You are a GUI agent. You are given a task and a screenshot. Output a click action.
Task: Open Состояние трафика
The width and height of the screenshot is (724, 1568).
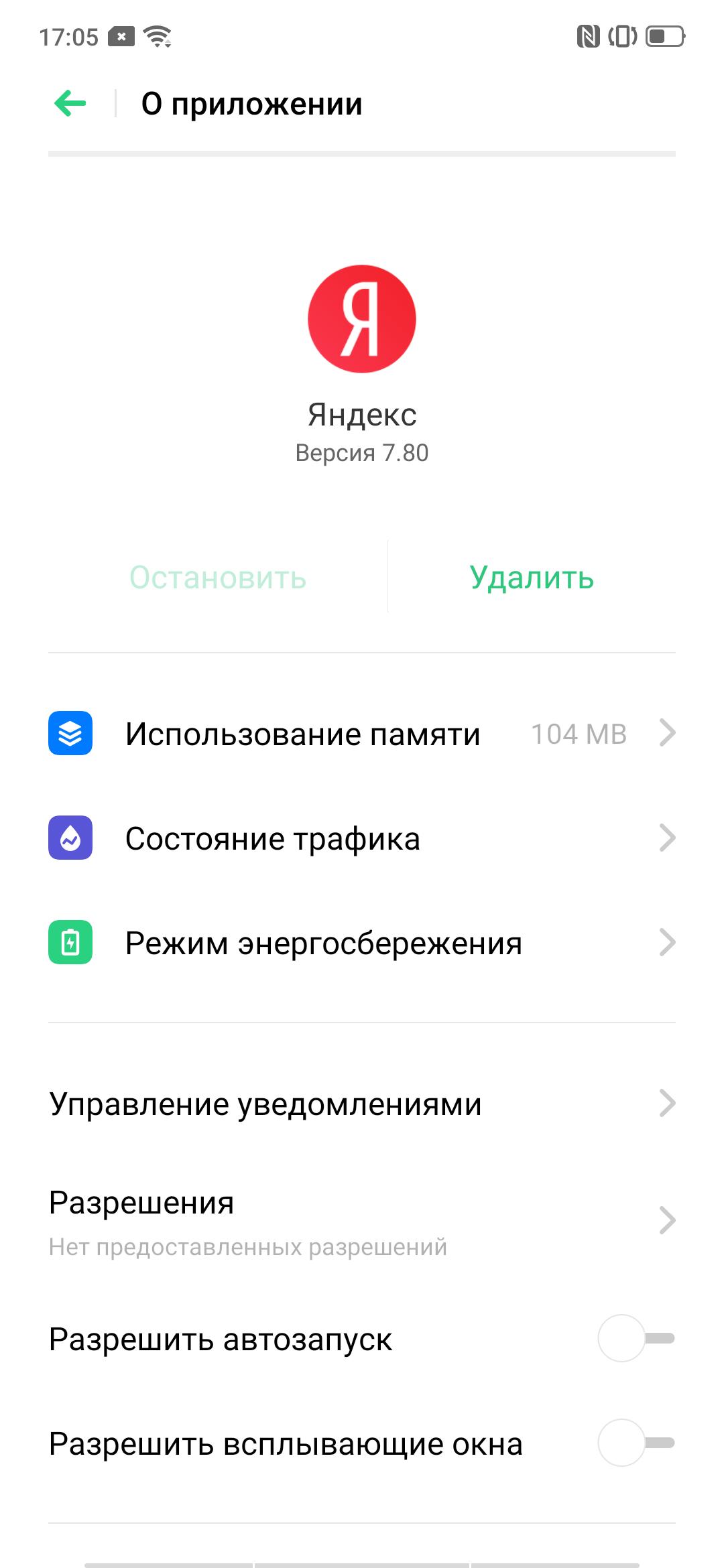[362, 838]
